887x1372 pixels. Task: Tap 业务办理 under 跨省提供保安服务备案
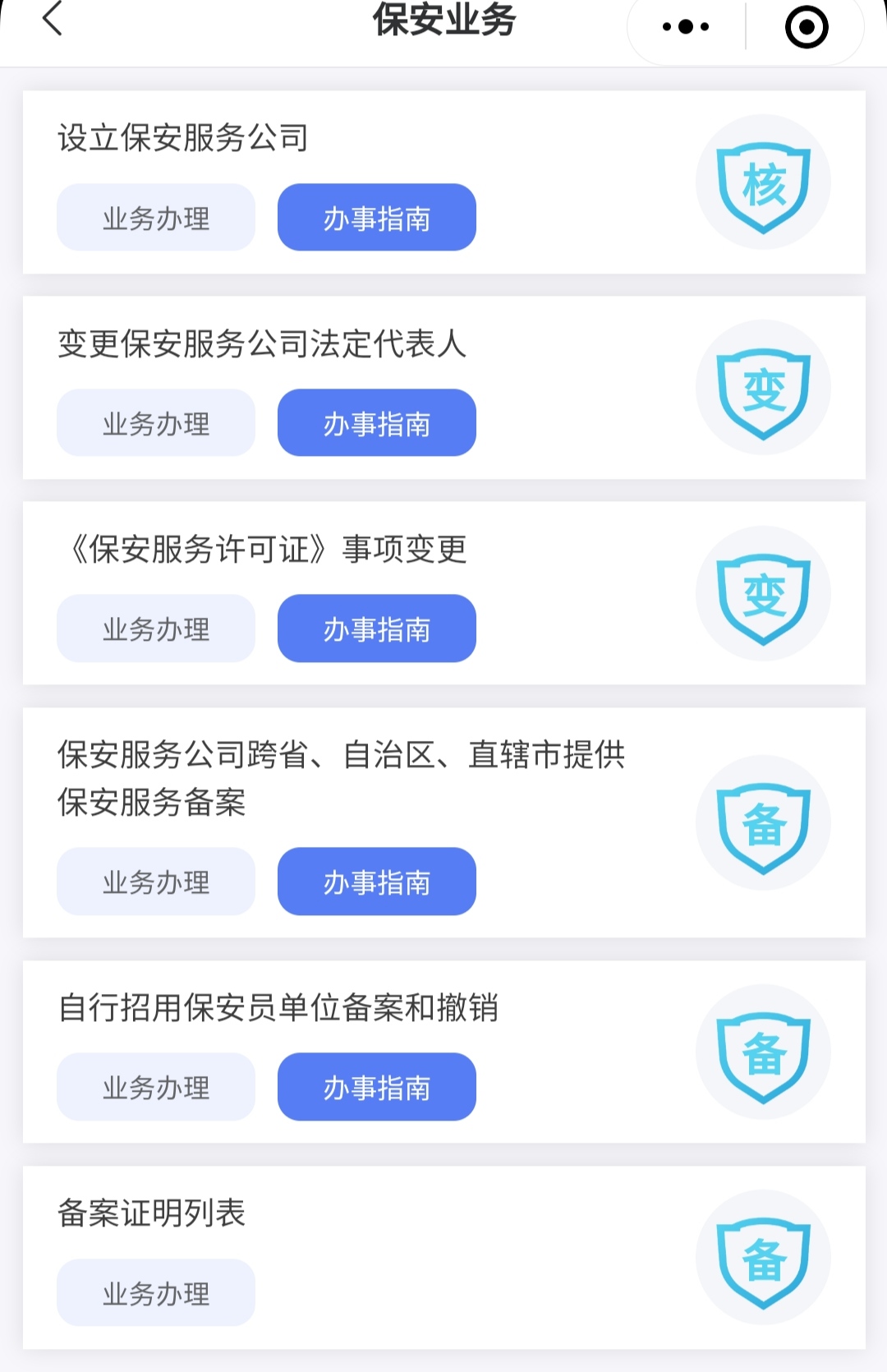pos(156,882)
